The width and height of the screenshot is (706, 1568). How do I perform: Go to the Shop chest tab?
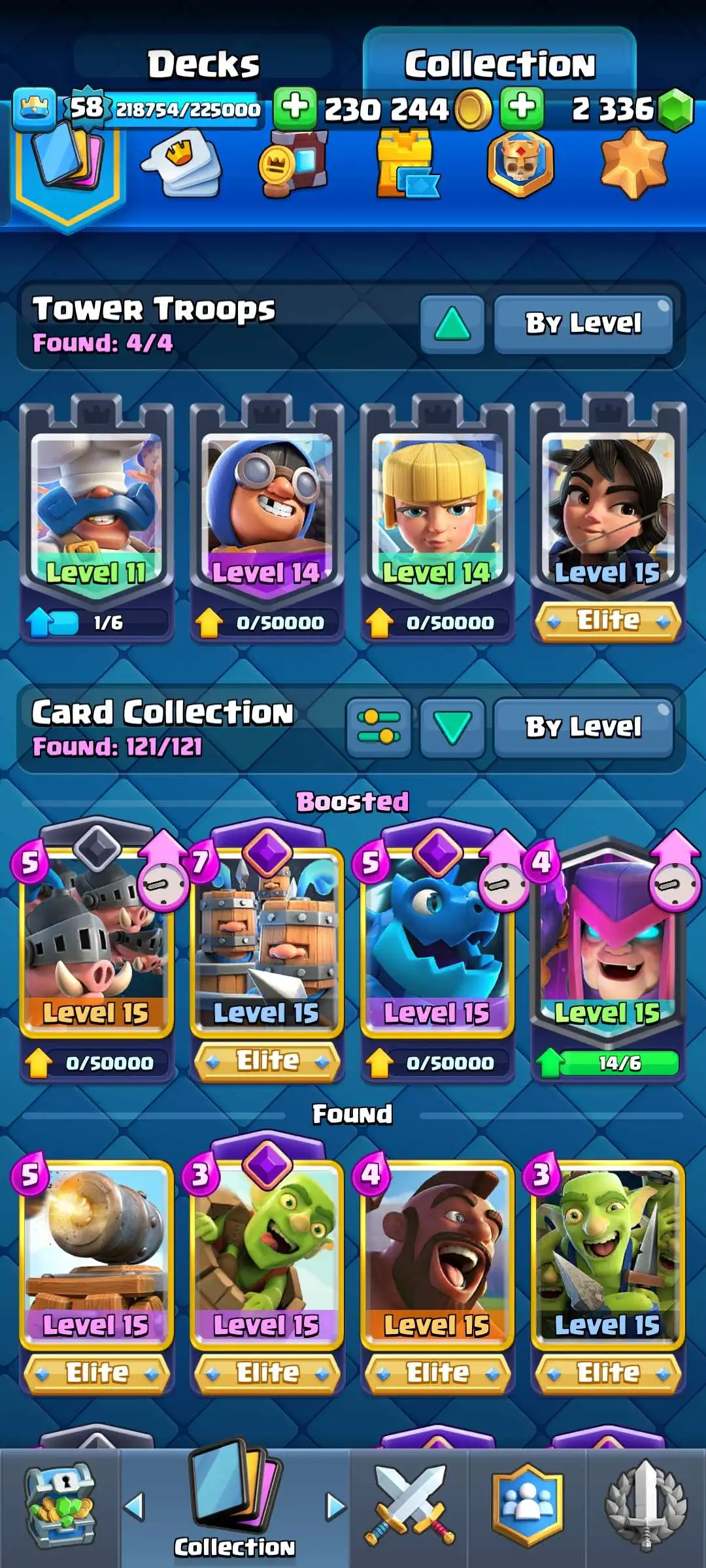point(60,1507)
